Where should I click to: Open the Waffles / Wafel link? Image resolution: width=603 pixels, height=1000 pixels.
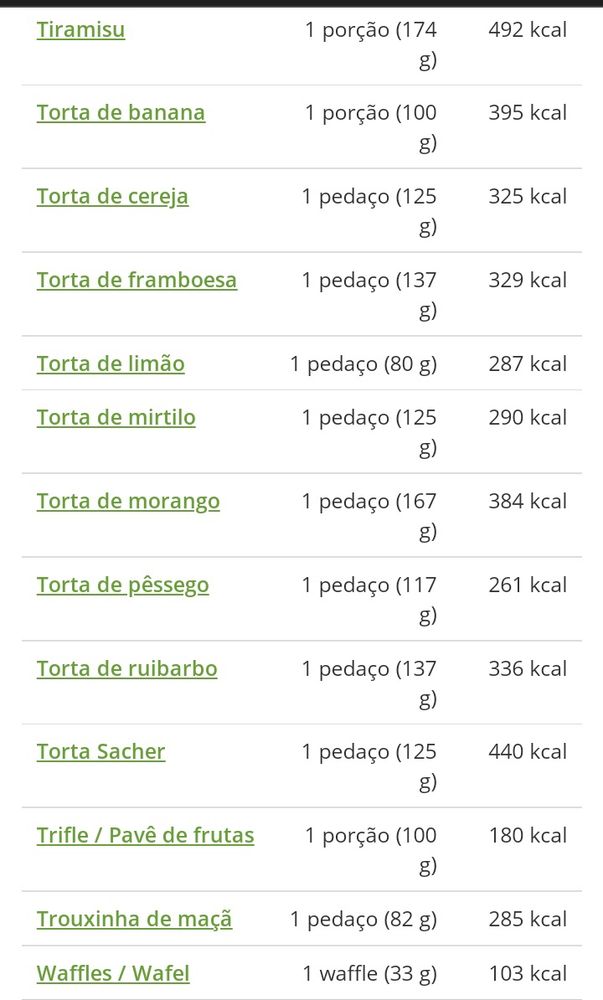click(113, 973)
